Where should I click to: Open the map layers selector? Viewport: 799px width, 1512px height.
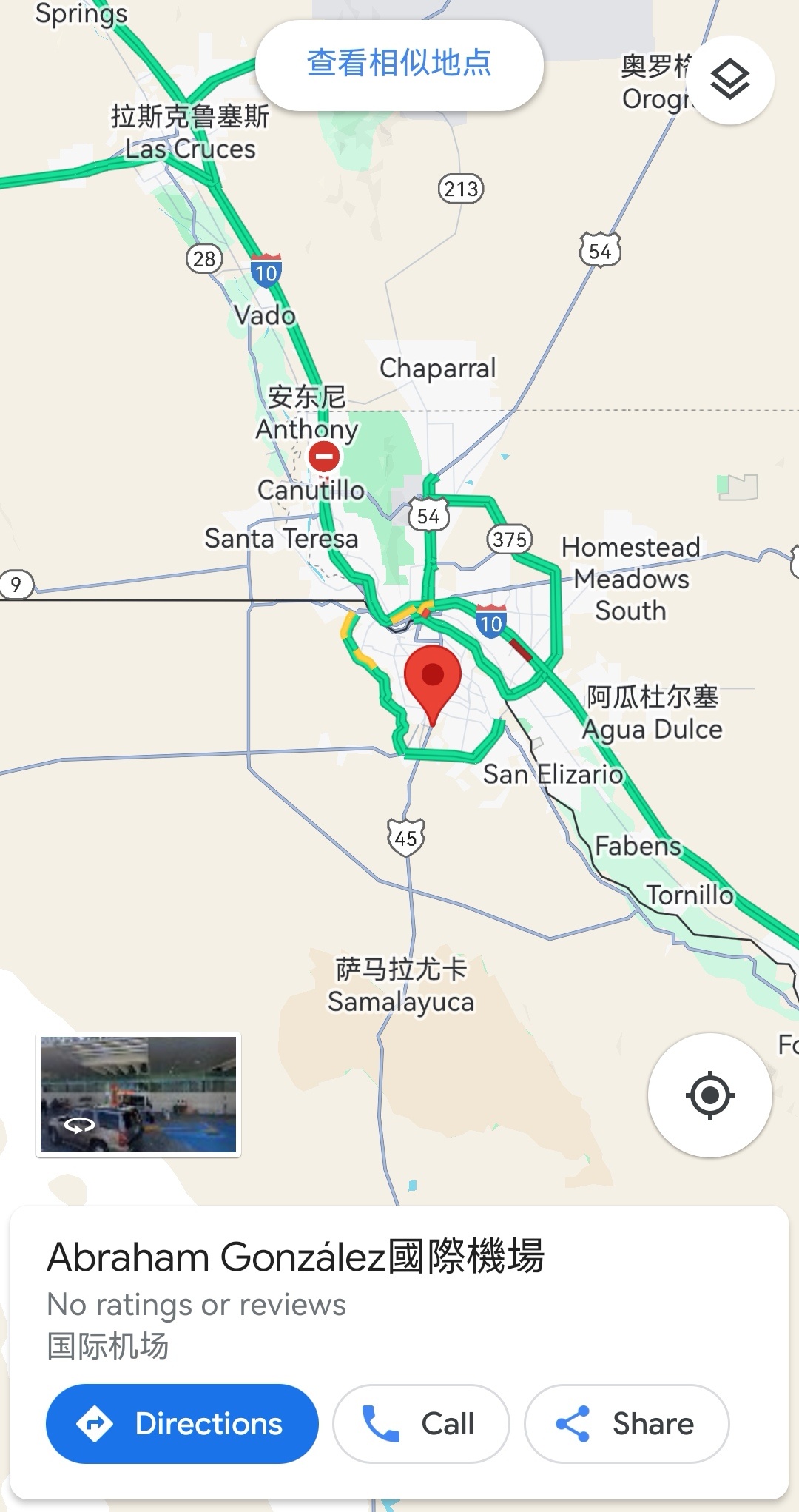pos(730,80)
